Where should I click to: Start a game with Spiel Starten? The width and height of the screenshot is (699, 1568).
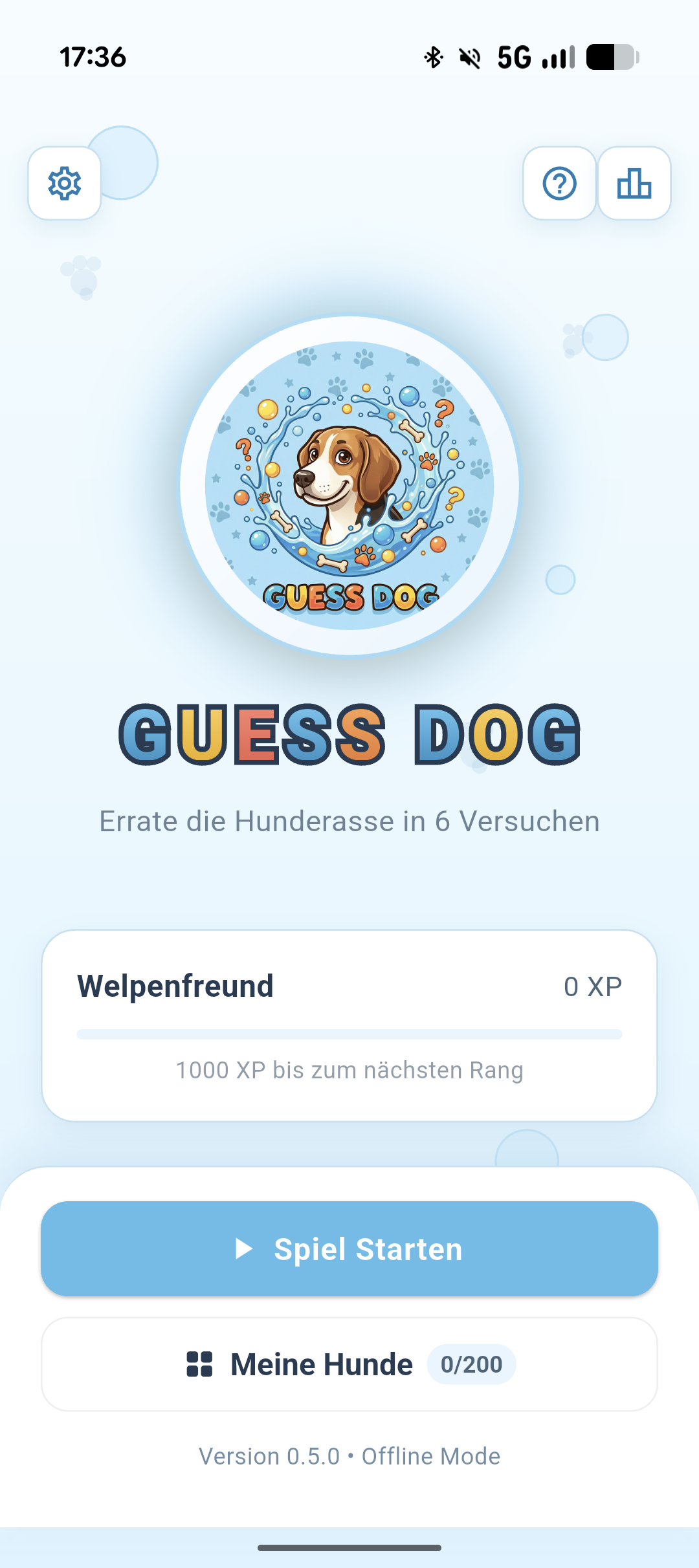(349, 1248)
